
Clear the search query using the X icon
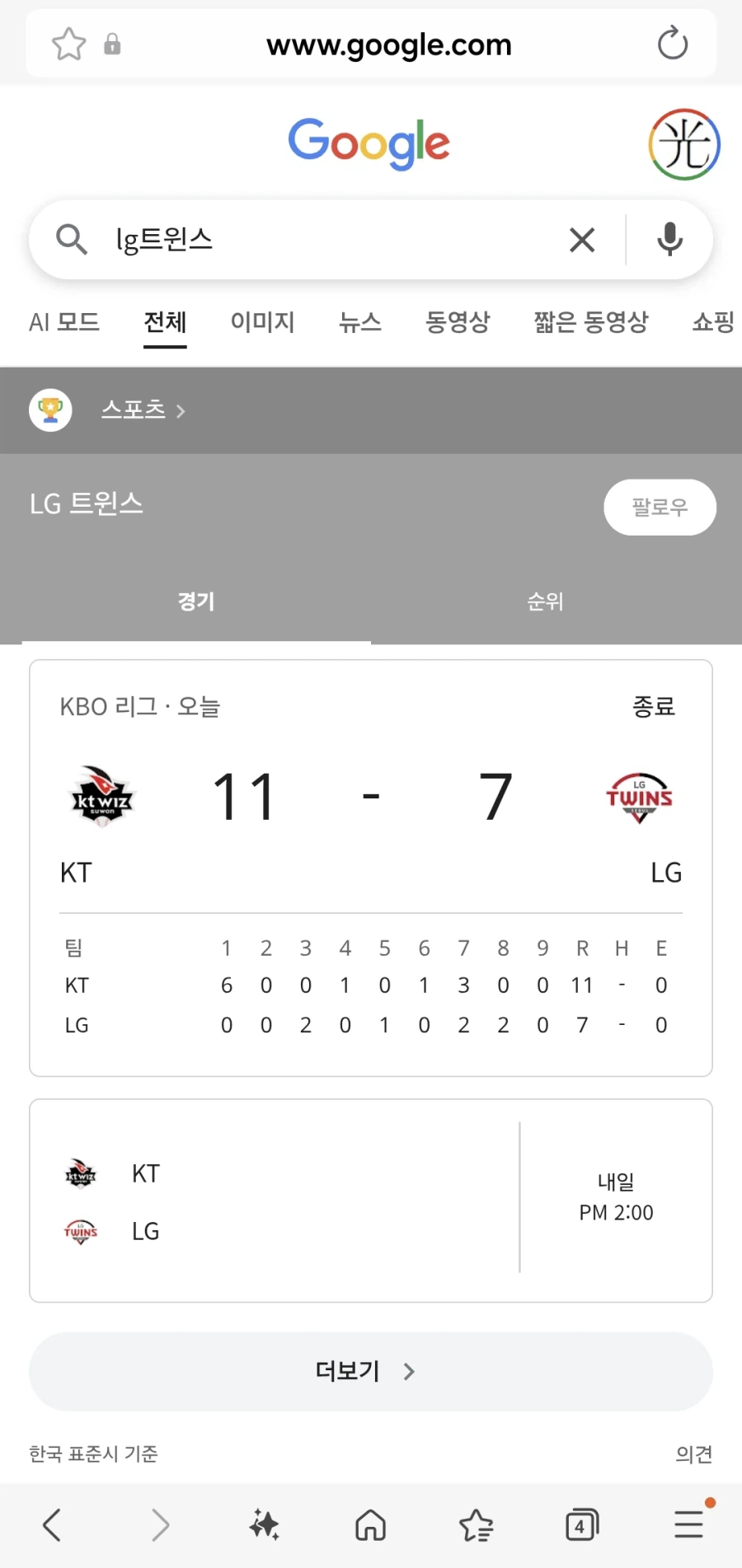click(582, 240)
